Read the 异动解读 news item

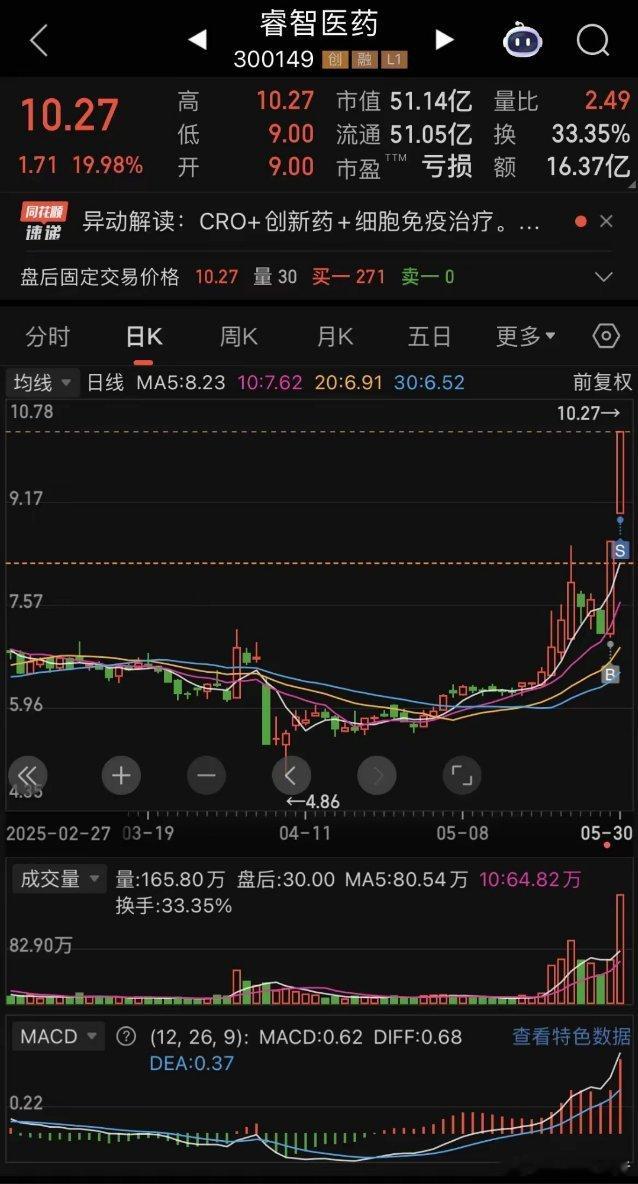click(310, 221)
